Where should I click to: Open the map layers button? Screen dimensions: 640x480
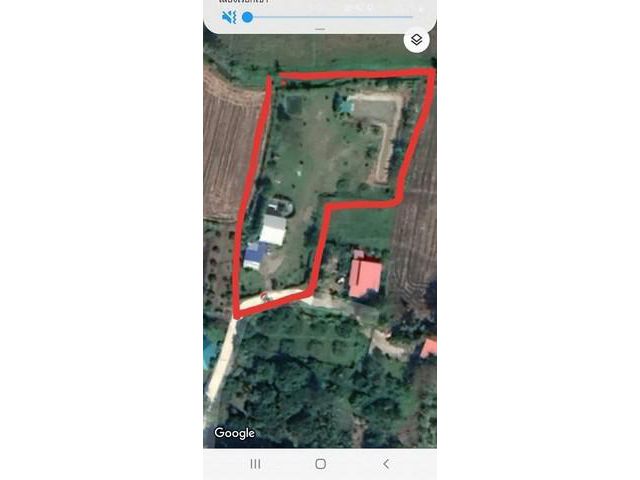(x=417, y=40)
